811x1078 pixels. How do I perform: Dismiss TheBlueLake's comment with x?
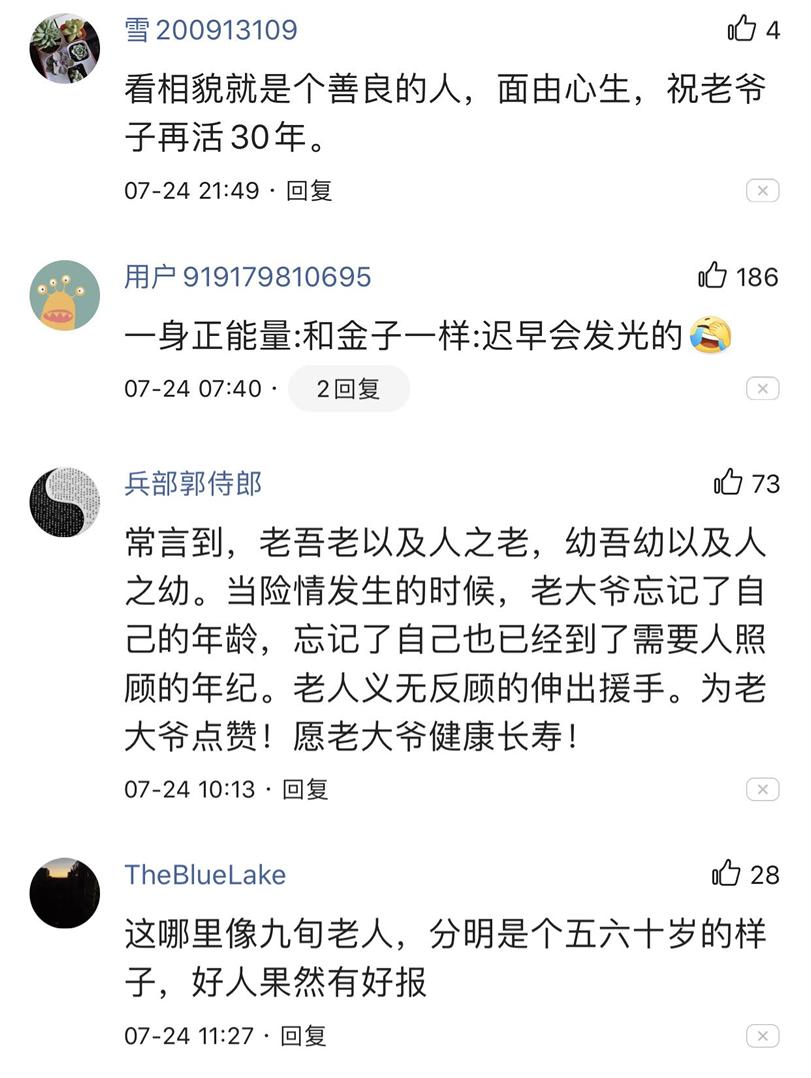coord(763,1038)
